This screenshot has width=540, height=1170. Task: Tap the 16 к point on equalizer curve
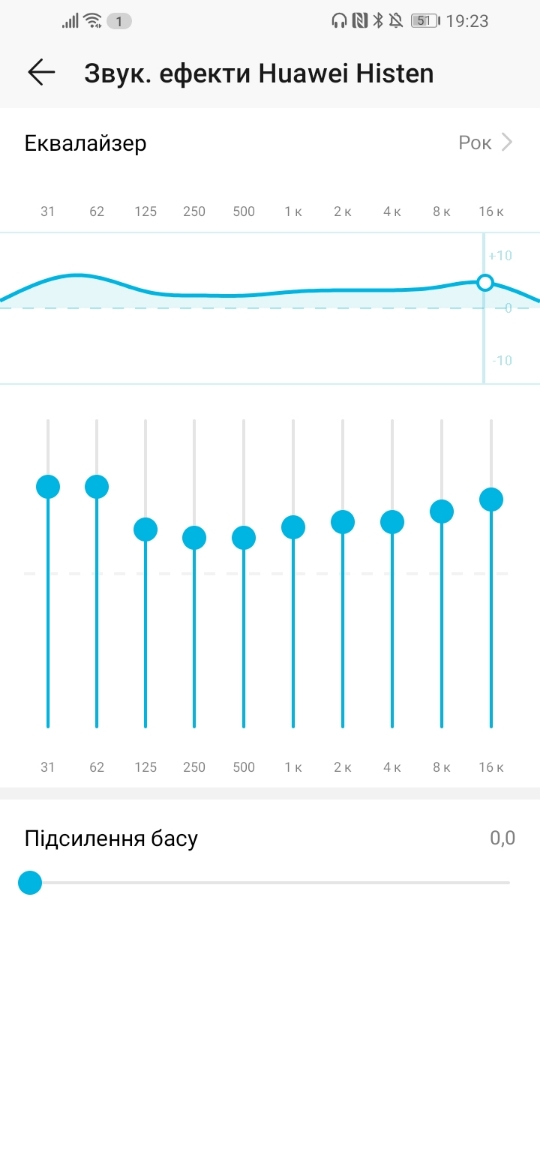pyautogui.click(x=485, y=282)
